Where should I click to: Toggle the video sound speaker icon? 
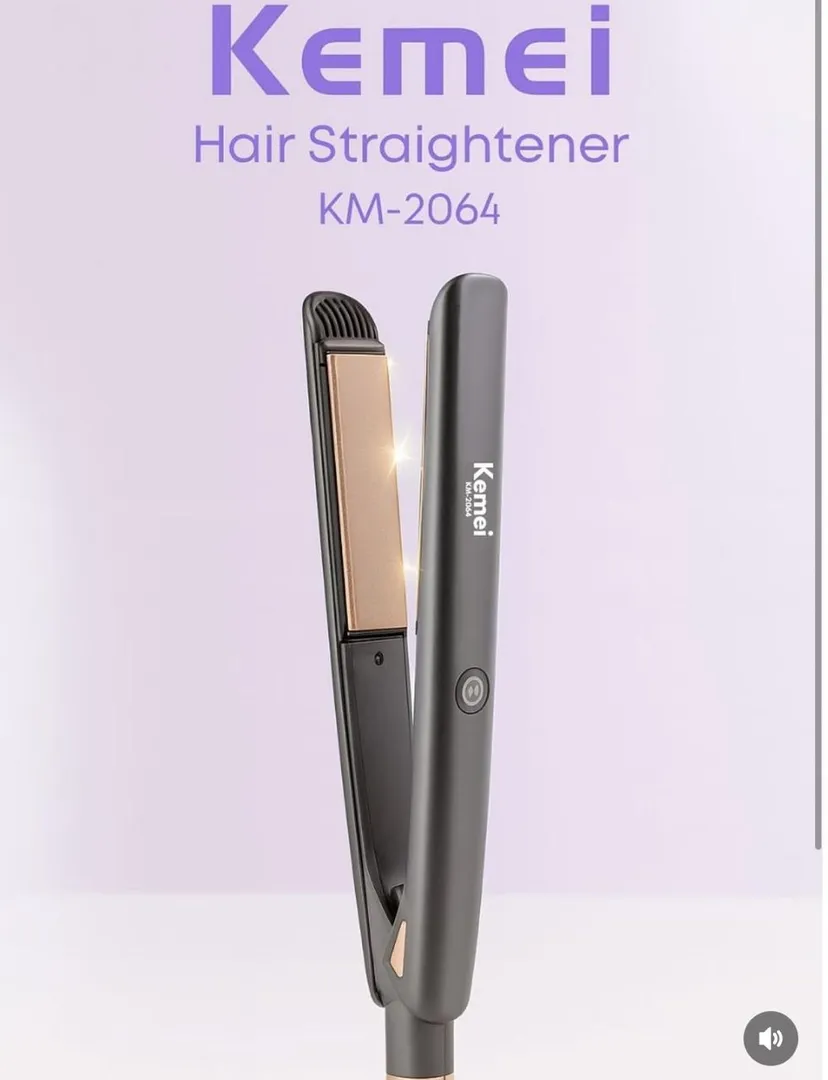[x=770, y=1038]
